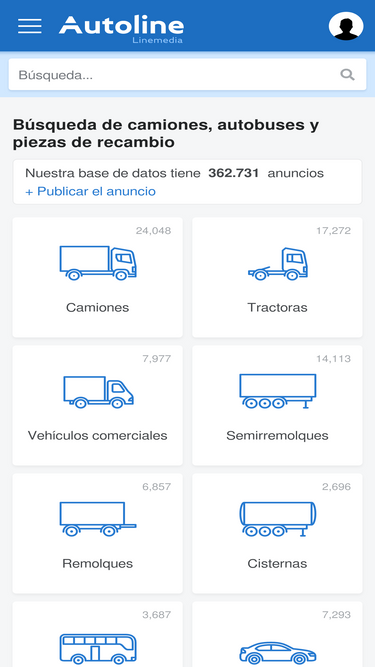Image resolution: width=375 pixels, height=667 pixels.
Task: Tap the magnifying glass search icon
Action: (x=347, y=75)
